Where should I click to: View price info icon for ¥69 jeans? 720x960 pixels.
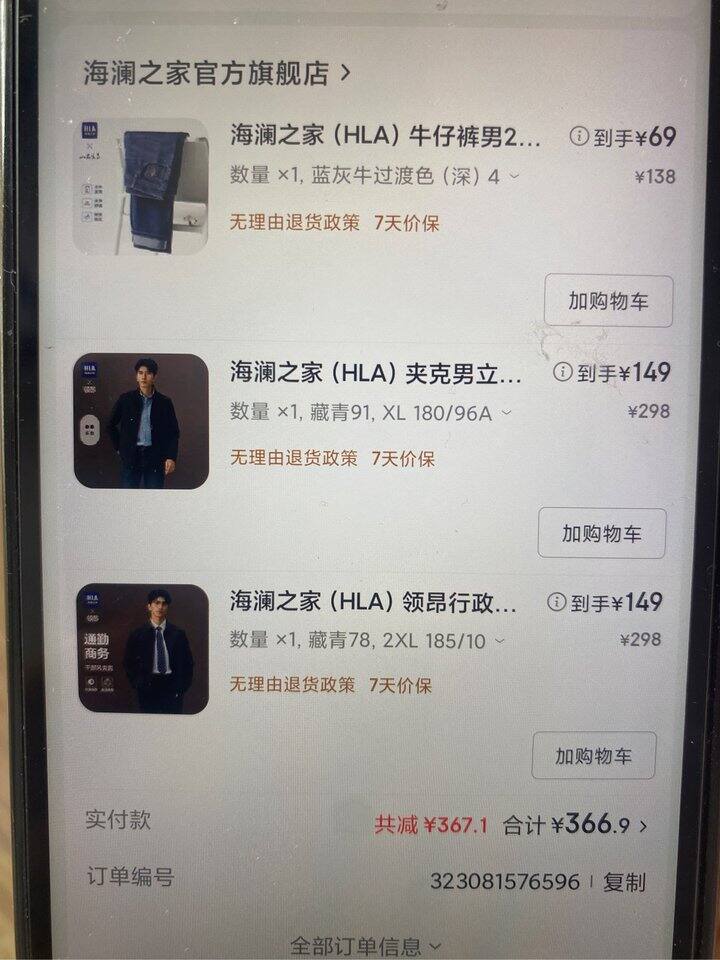(x=578, y=136)
